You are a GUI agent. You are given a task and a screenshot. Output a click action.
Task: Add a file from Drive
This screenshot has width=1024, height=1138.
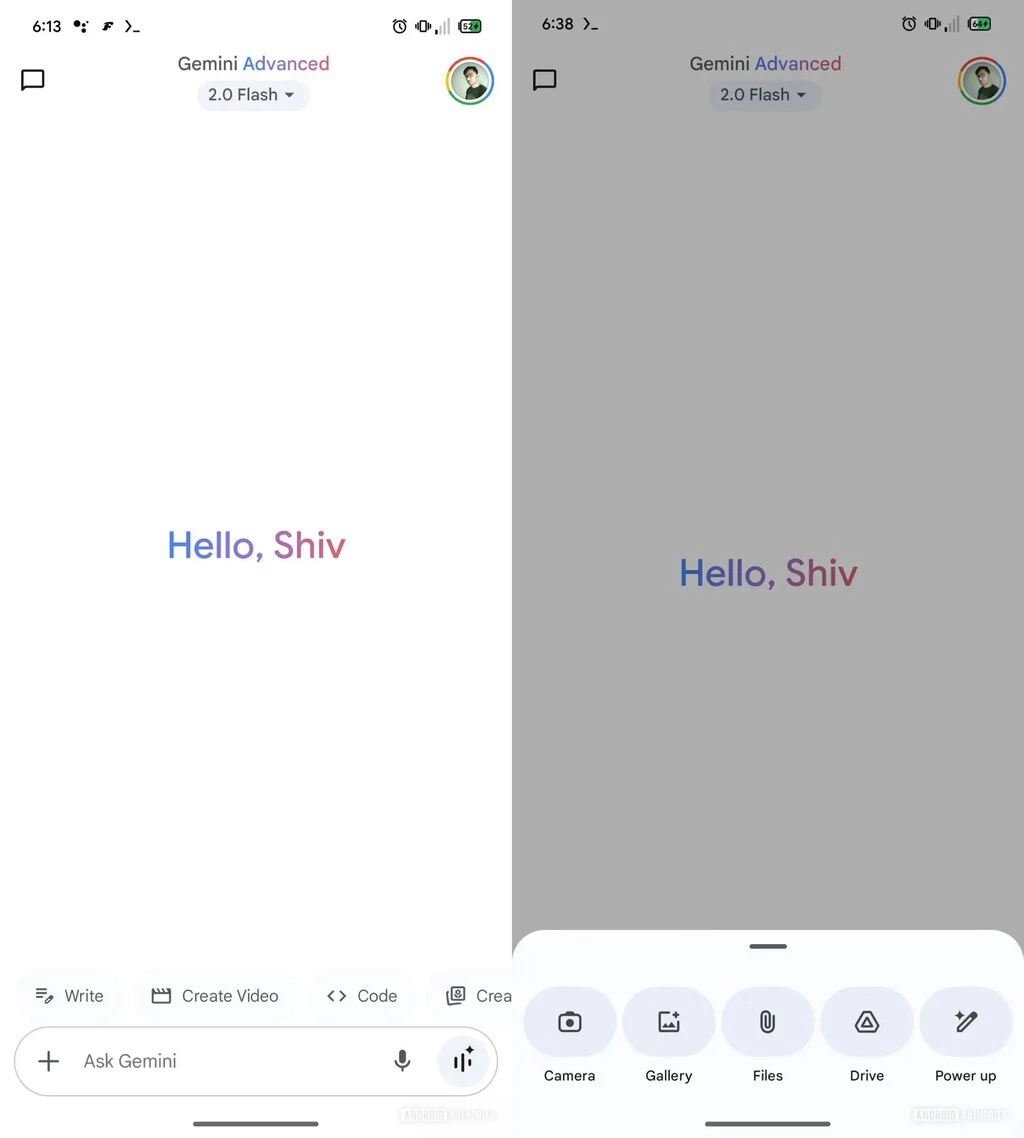(x=866, y=1022)
